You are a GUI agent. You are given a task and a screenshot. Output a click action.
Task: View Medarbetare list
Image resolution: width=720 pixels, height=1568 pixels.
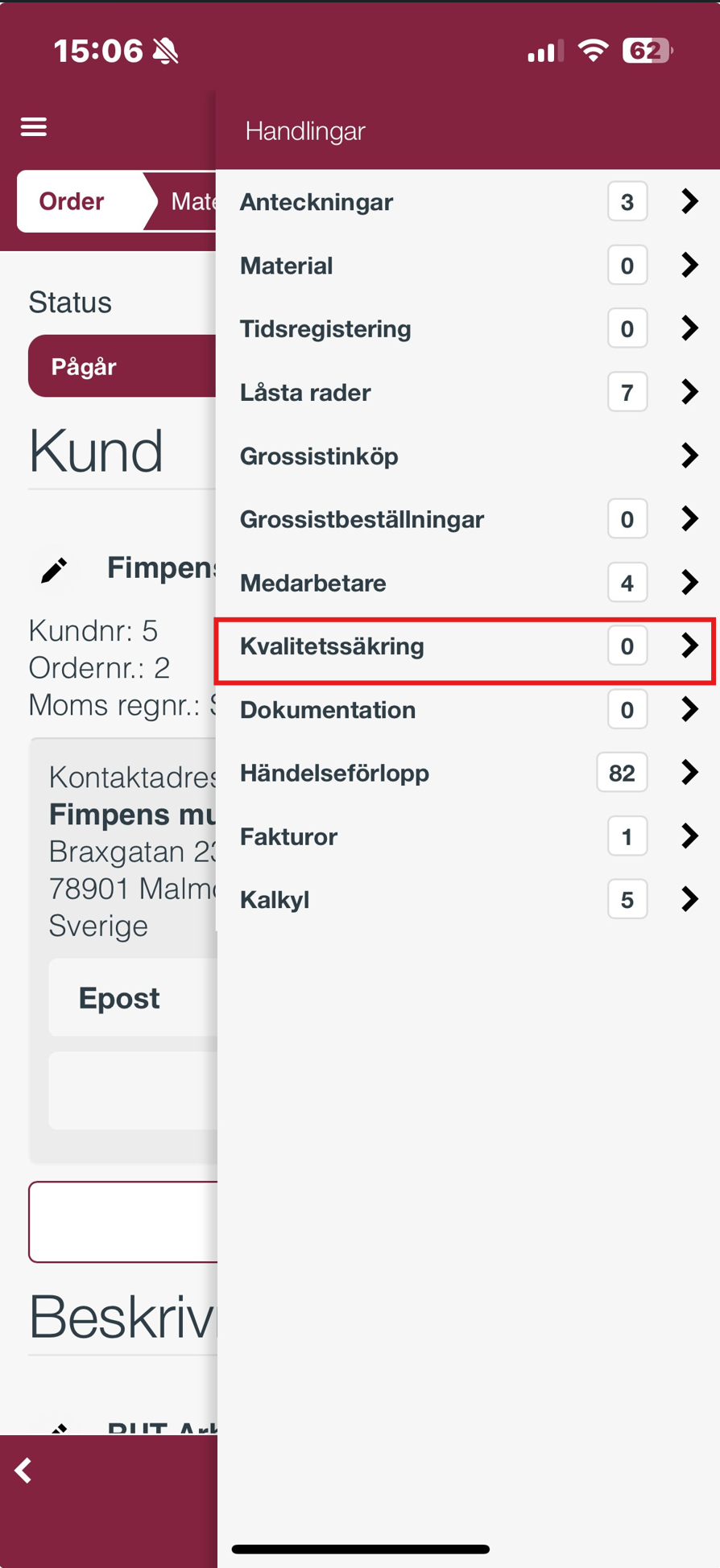coord(468,583)
